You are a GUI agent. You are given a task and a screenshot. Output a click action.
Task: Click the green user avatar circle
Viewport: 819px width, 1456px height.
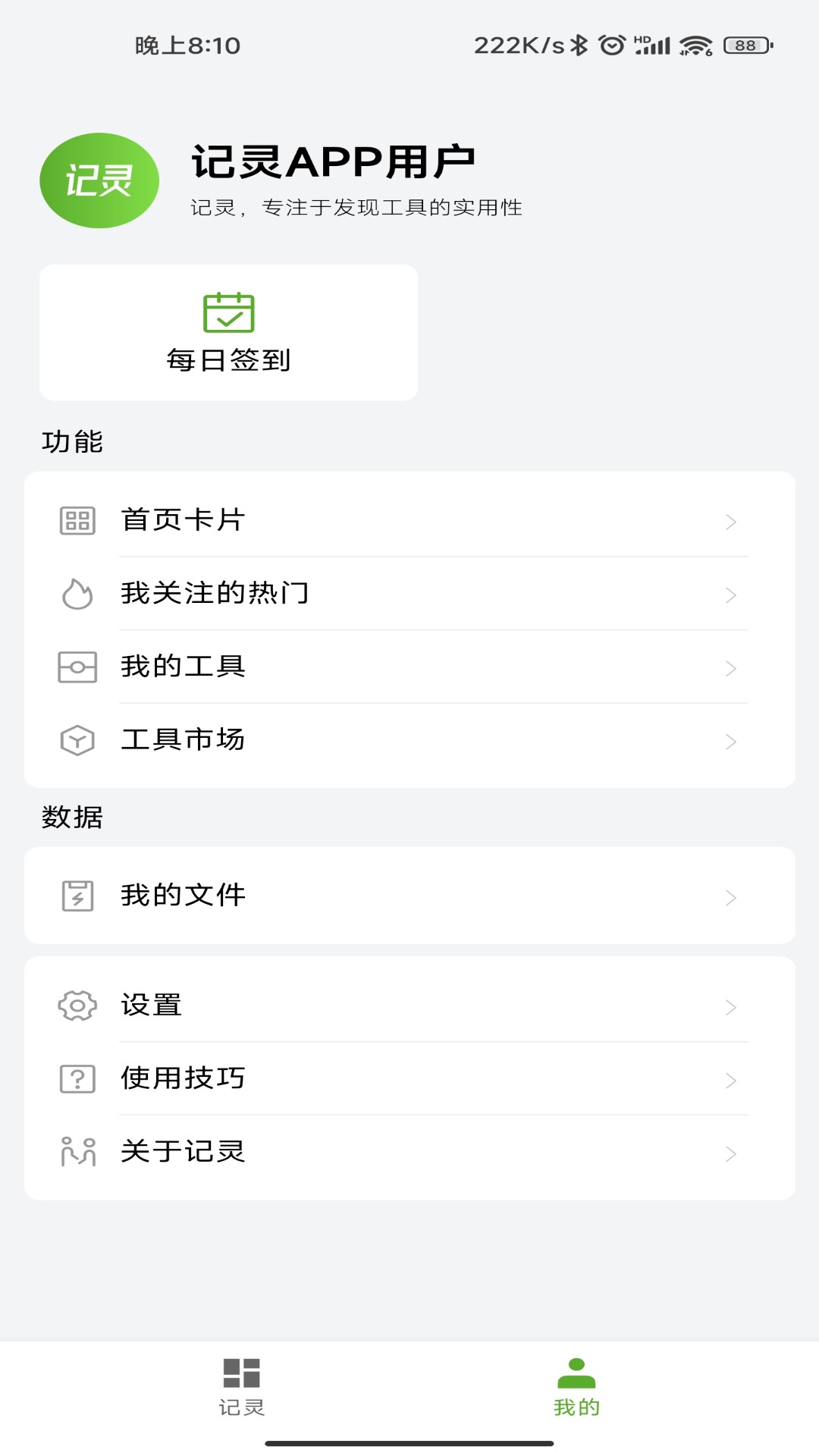pos(101,178)
